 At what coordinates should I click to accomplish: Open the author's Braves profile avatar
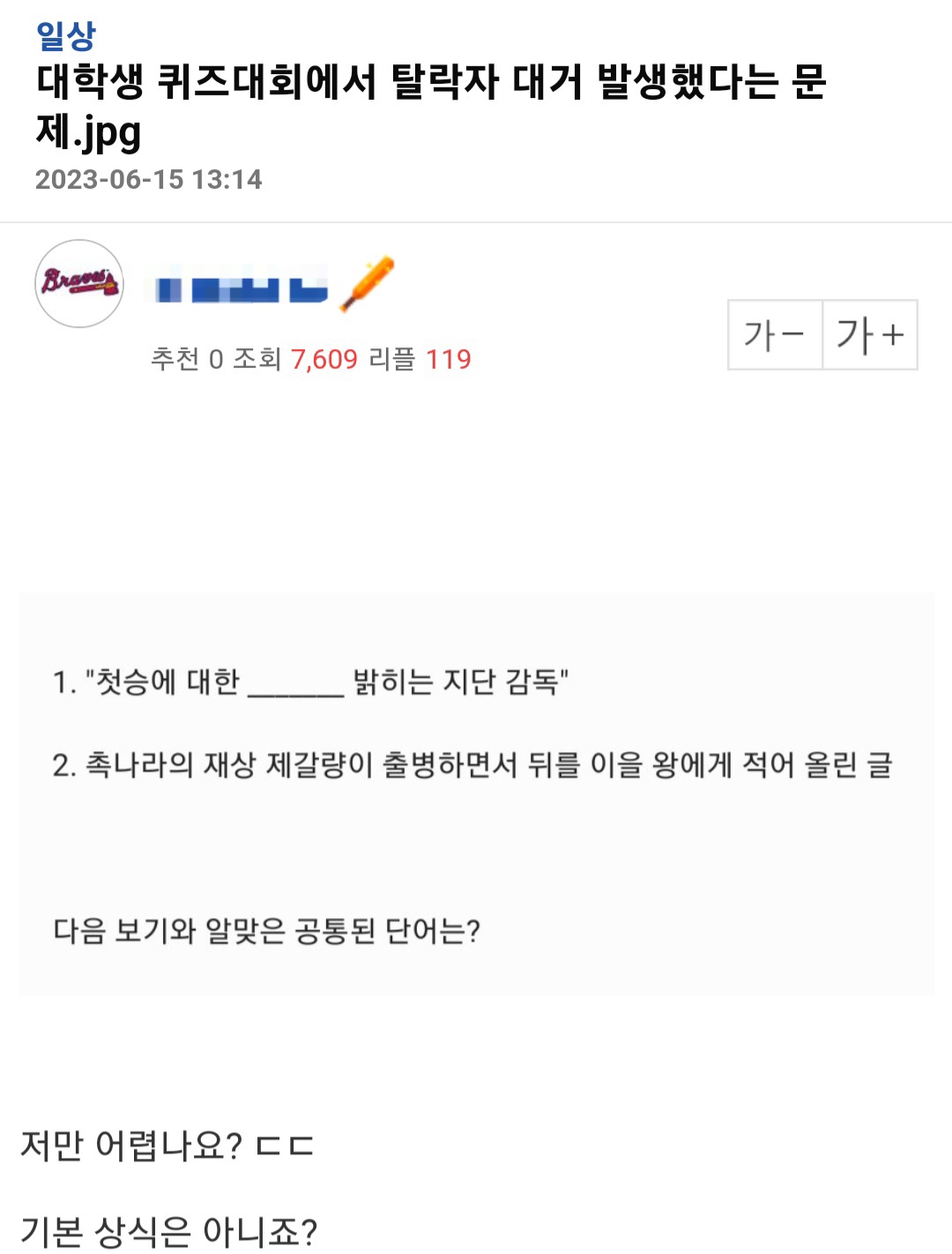(x=79, y=284)
